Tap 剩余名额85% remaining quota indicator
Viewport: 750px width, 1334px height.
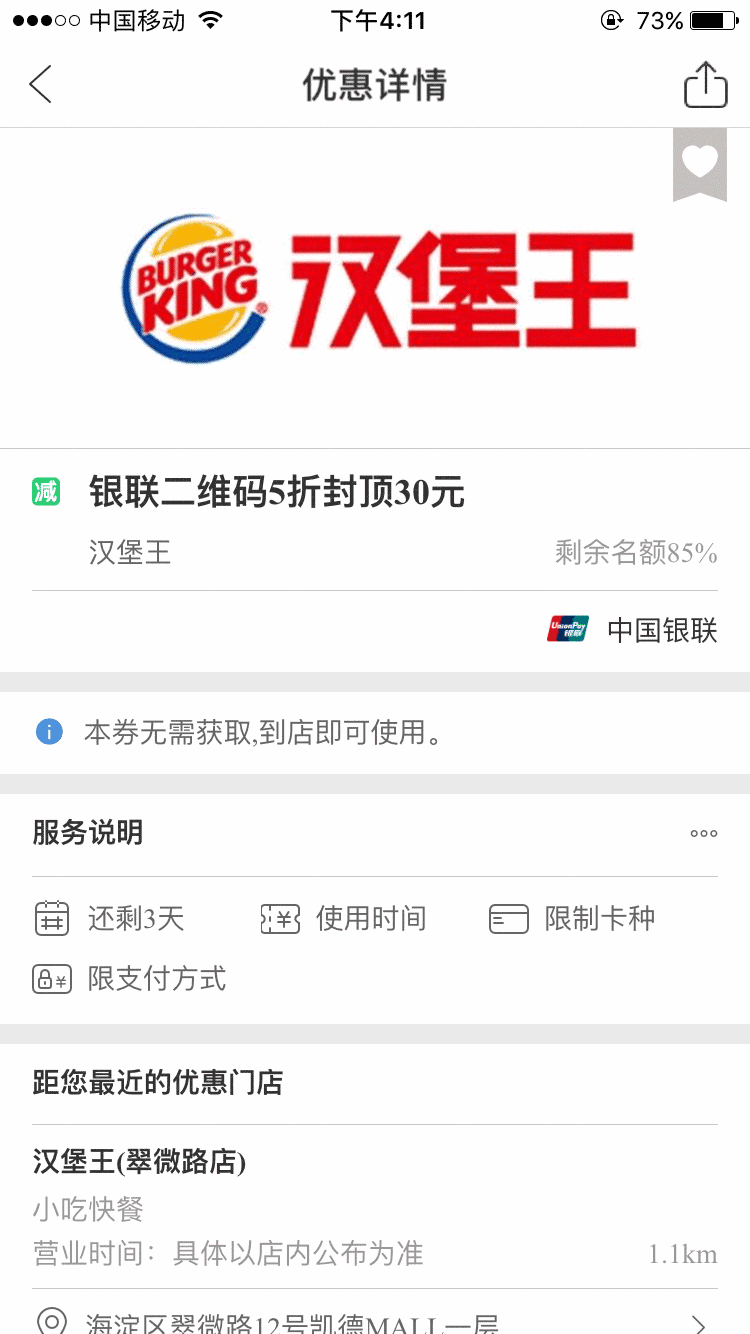[635, 552]
